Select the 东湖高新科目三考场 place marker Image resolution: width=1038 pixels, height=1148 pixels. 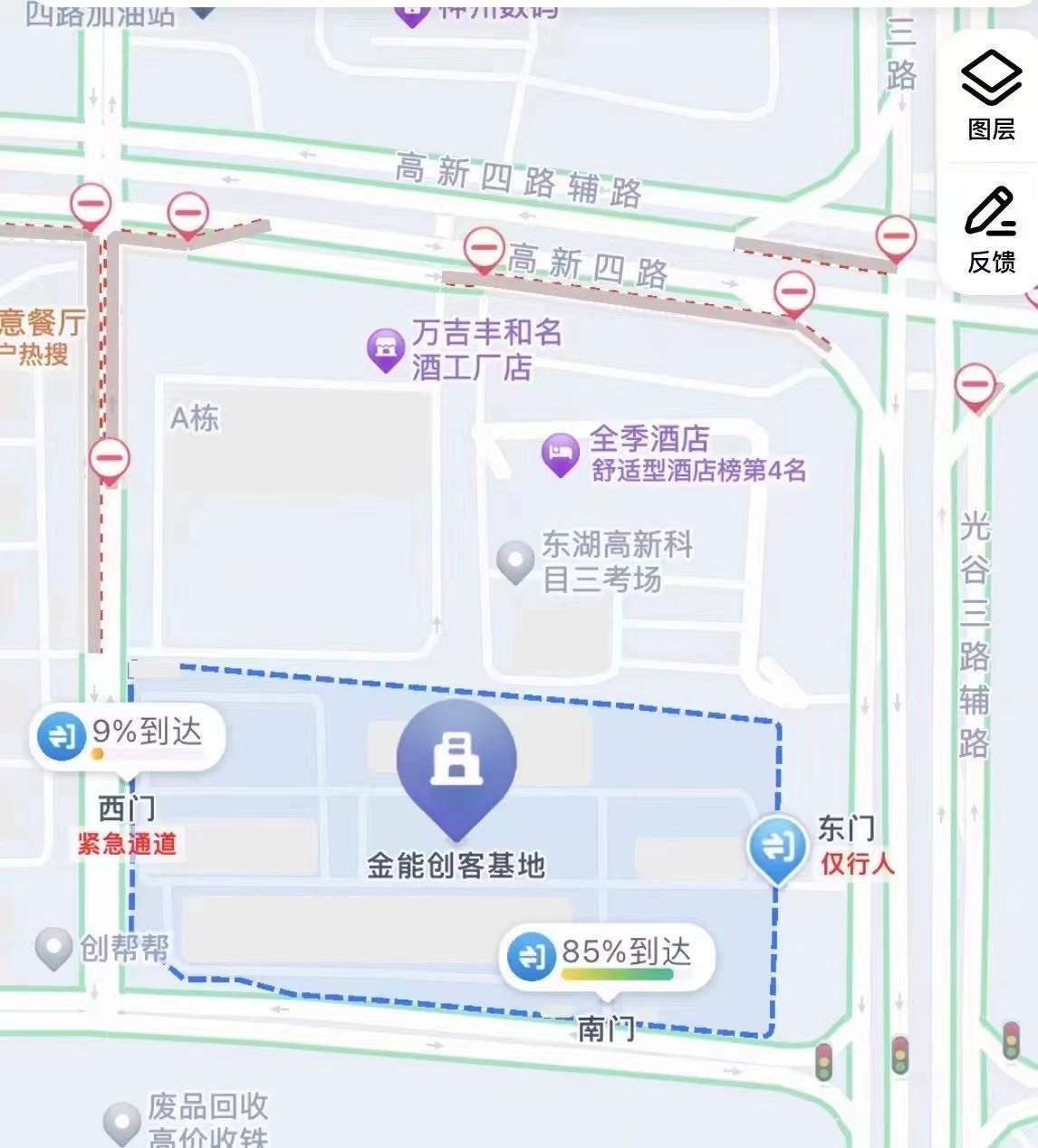(515, 561)
